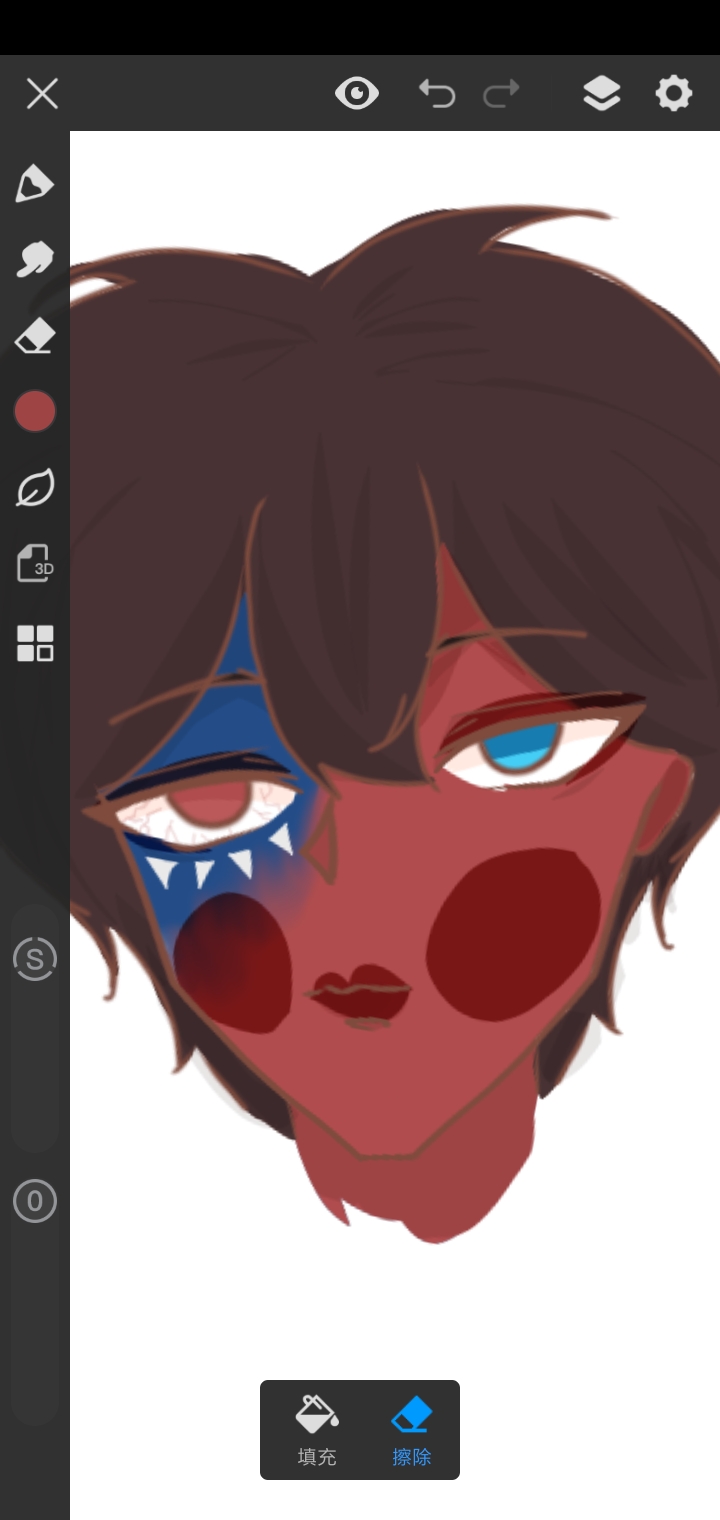Screen dimensions: 720x1520
Task: Select the pen brush tool
Action: coord(34,184)
